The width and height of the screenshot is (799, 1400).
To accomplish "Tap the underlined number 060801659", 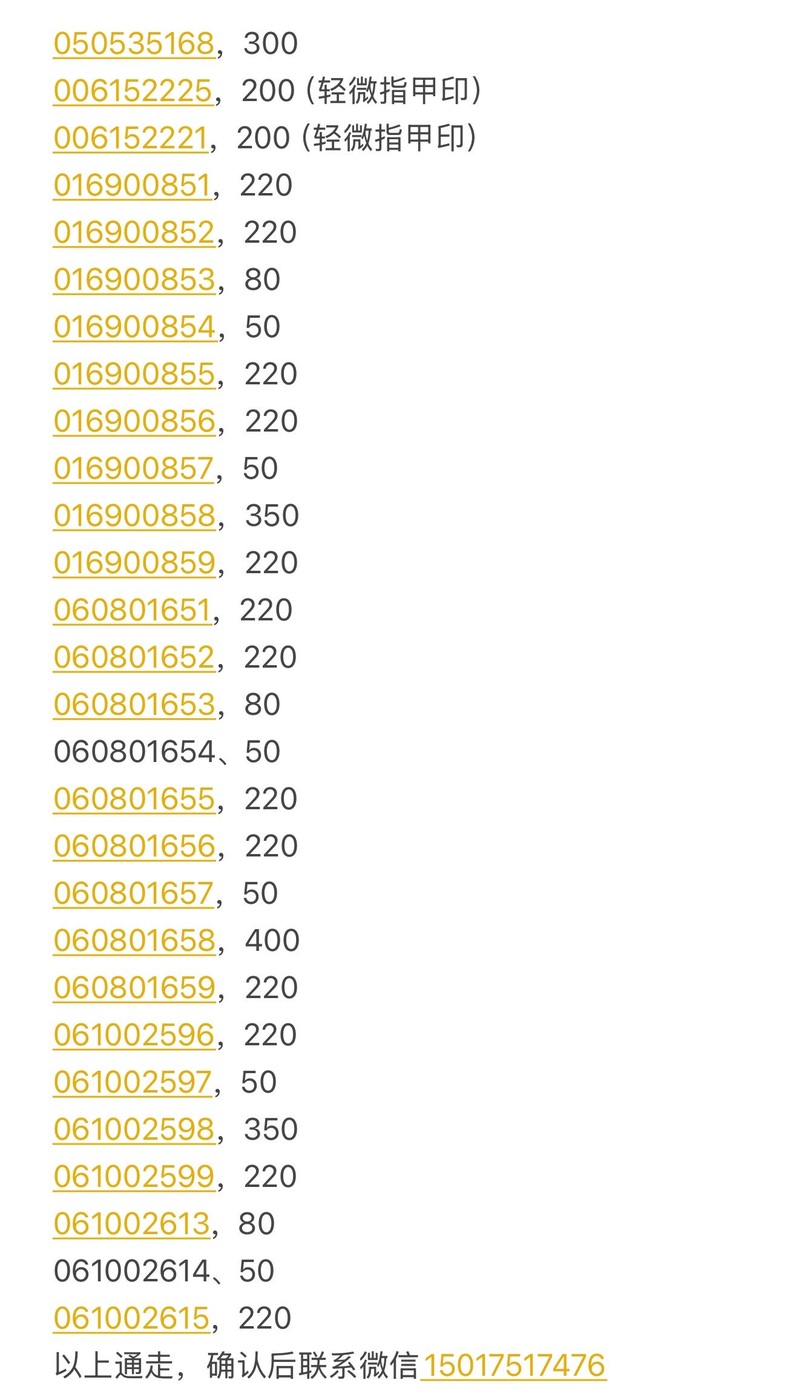I will click(x=134, y=988).
